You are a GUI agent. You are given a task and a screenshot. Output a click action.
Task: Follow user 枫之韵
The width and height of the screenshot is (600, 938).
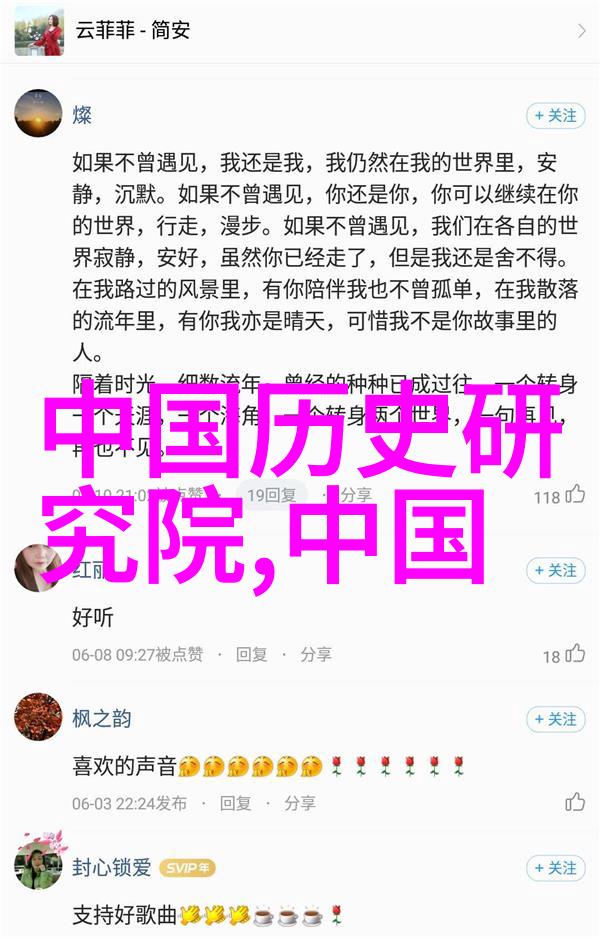tap(554, 719)
